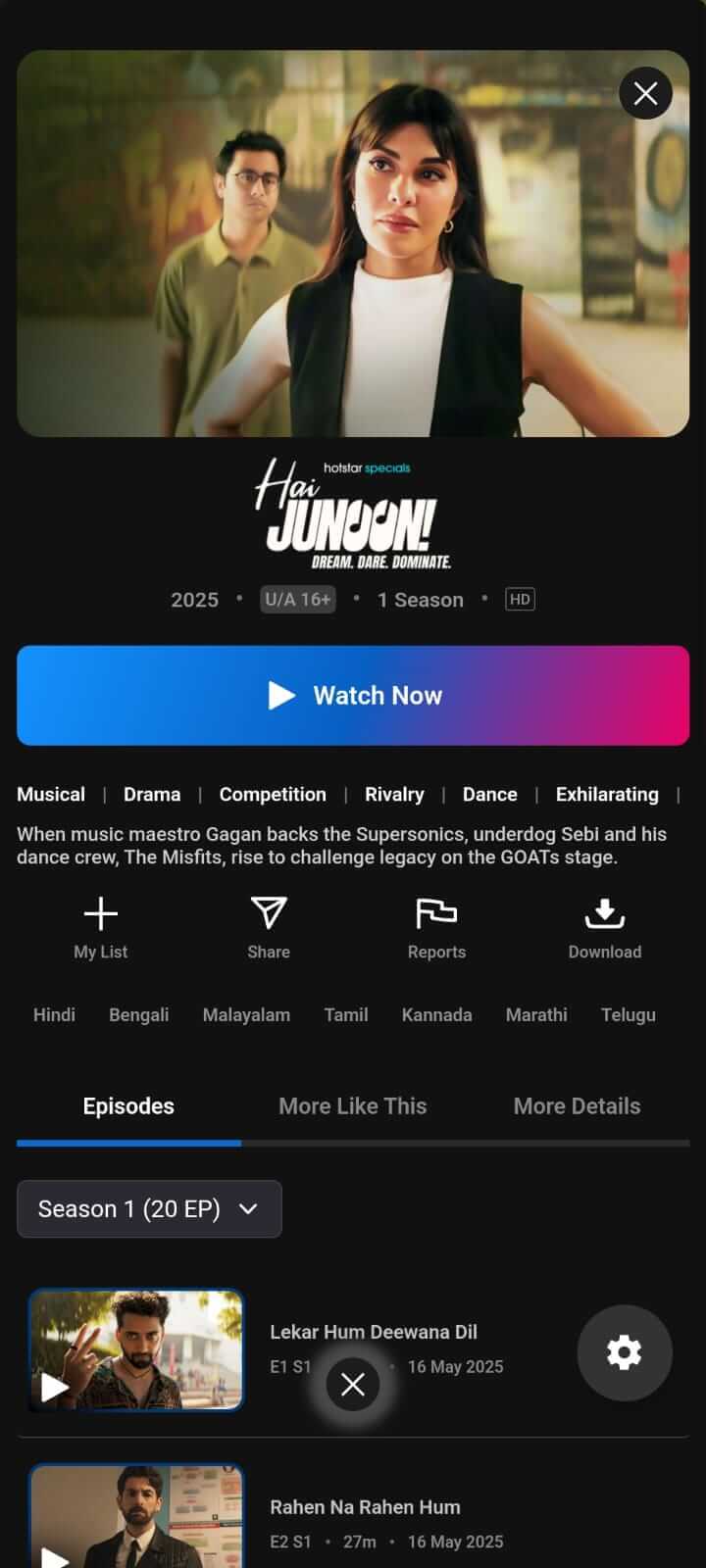Add the show to My List
This screenshot has width=706, height=1568.
click(101, 926)
